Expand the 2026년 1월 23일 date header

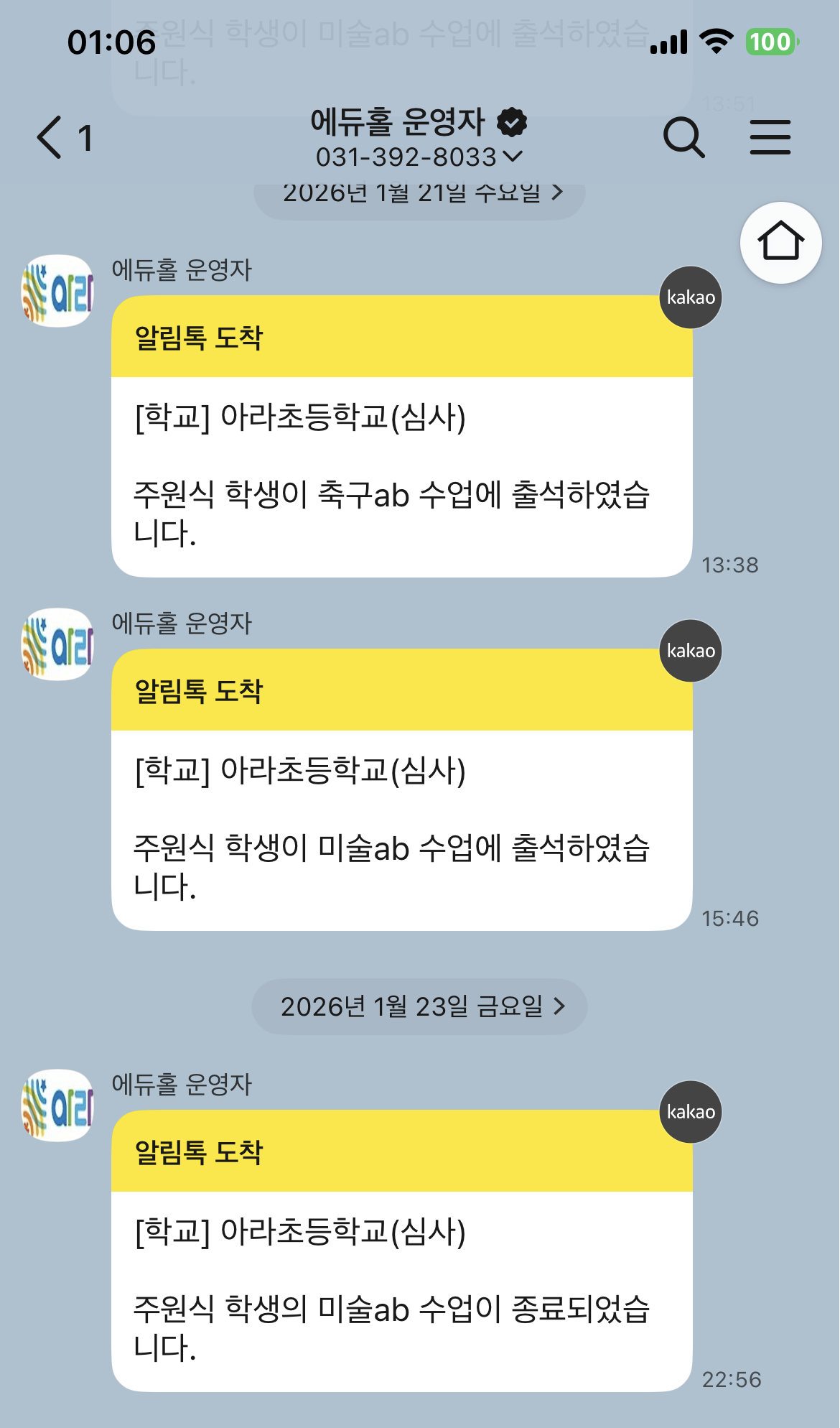(x=420, y=1006)
